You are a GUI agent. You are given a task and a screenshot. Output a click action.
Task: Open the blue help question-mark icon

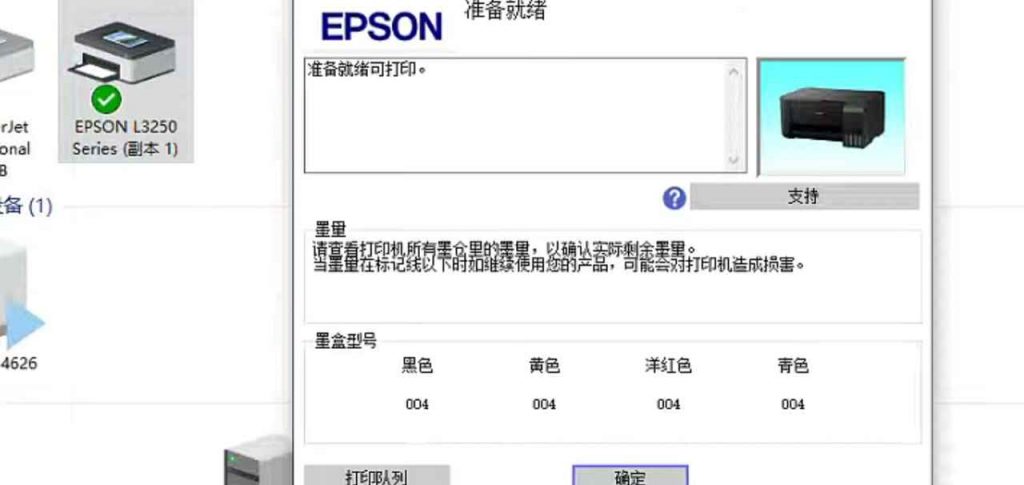click(x=674, y=197)
